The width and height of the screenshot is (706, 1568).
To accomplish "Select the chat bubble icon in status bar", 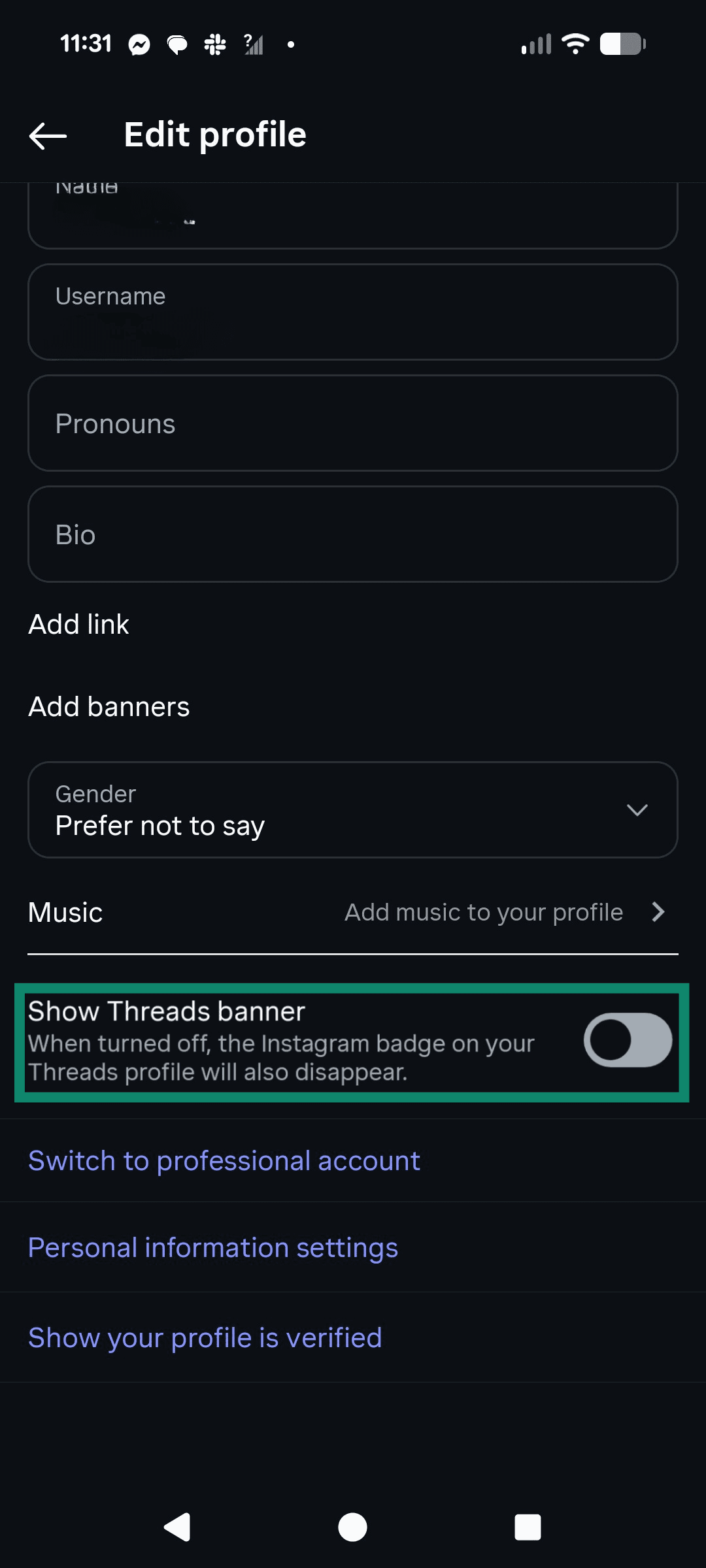I will [x=176, y=44].
